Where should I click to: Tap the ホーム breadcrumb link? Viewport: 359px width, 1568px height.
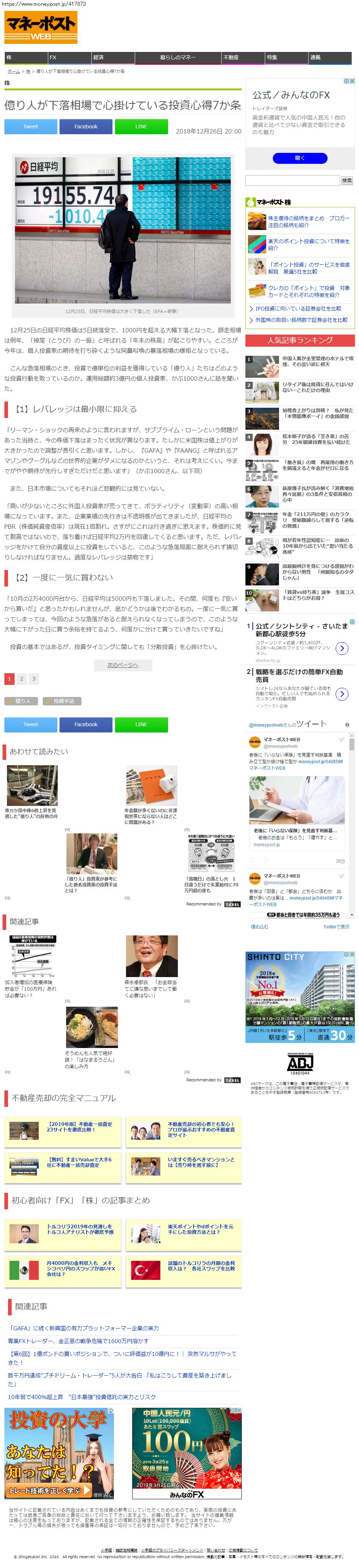[14, 71]
